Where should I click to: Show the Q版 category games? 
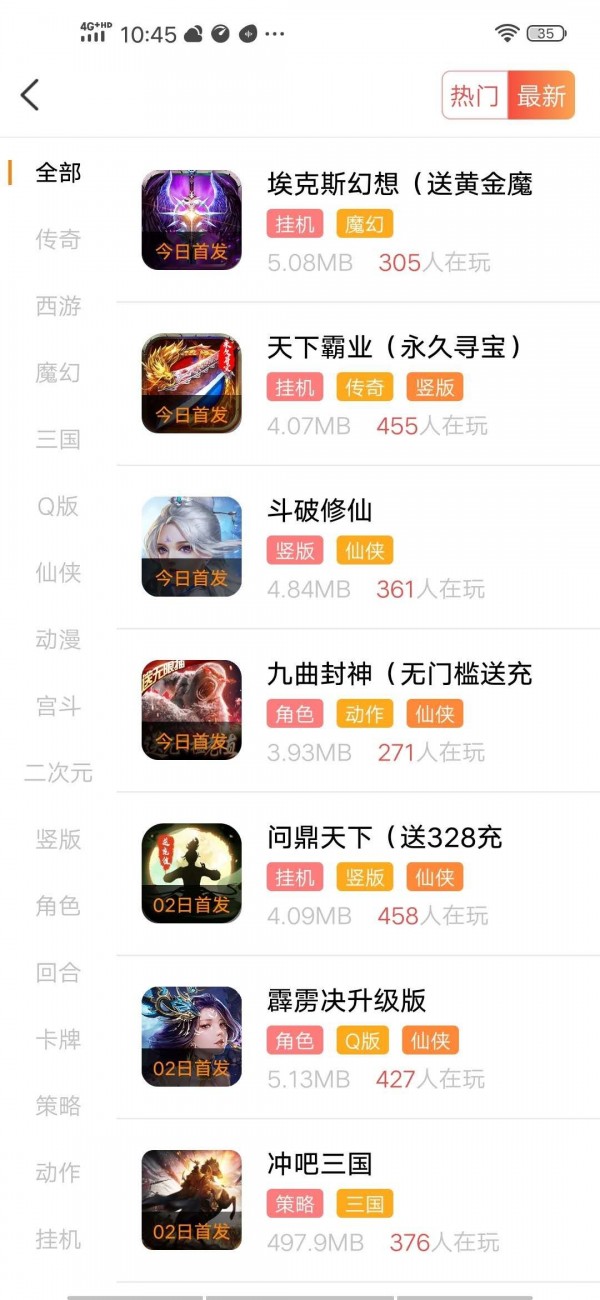tap(58, 506)
